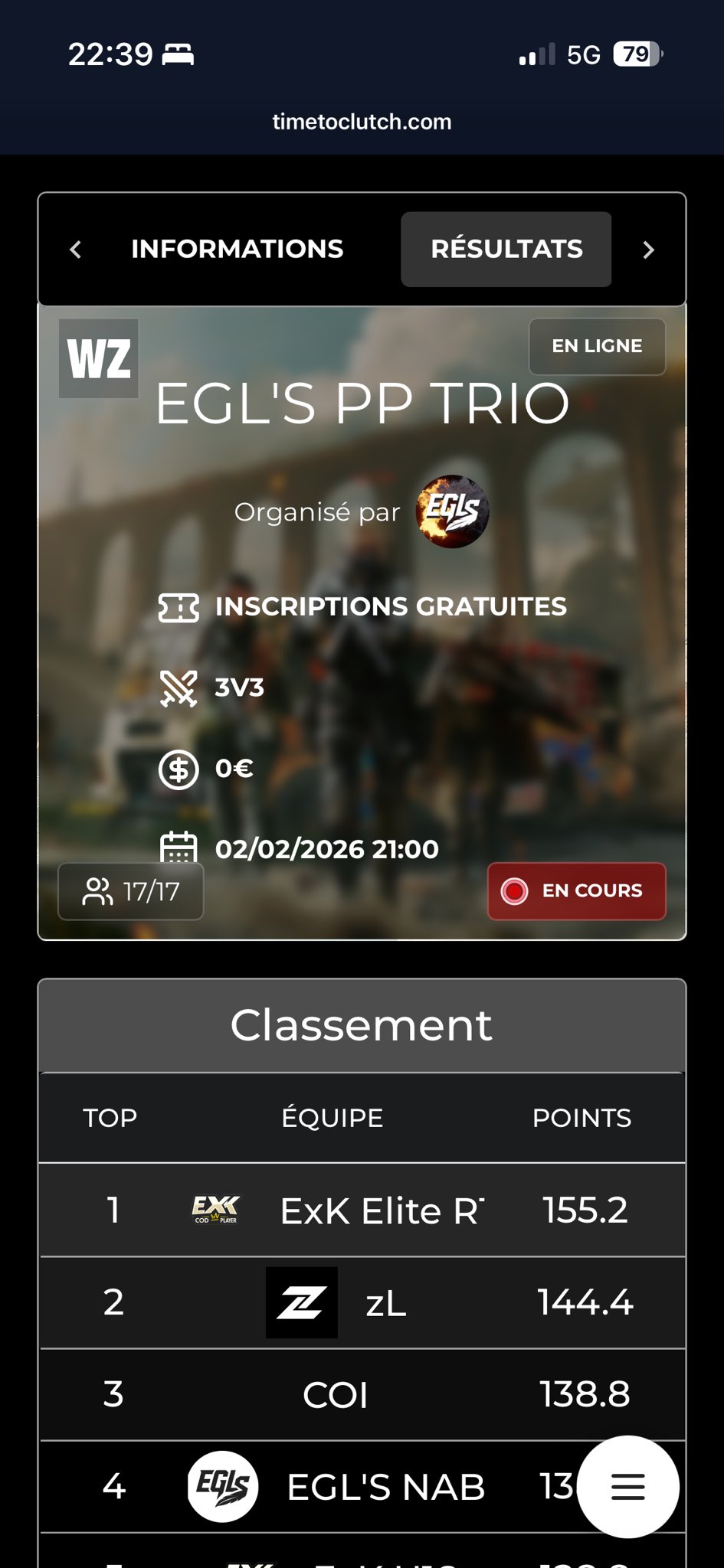Open the floating hamburger menu button

pos(627,1486)
